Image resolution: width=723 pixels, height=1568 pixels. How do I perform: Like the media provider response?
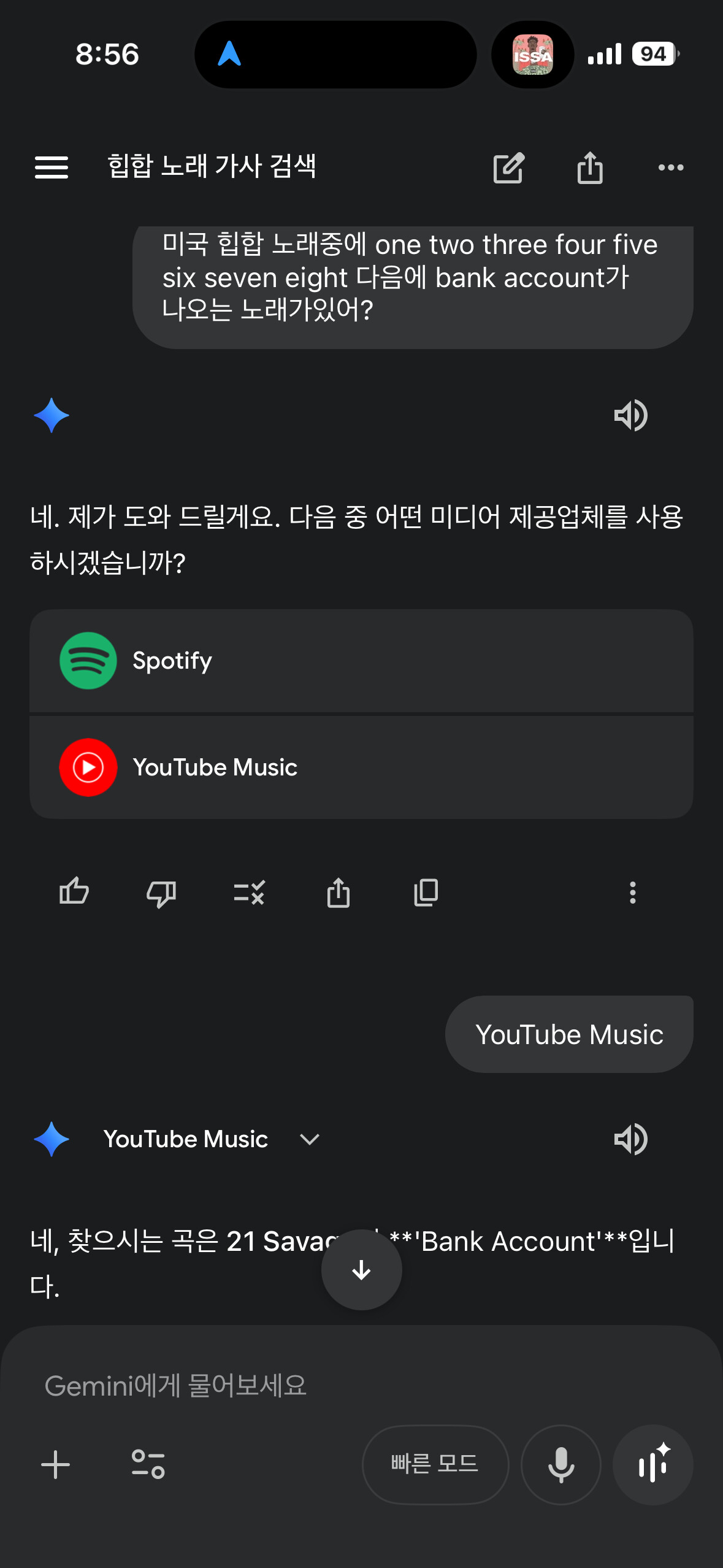pyautogui.click(x=74, y=892)
